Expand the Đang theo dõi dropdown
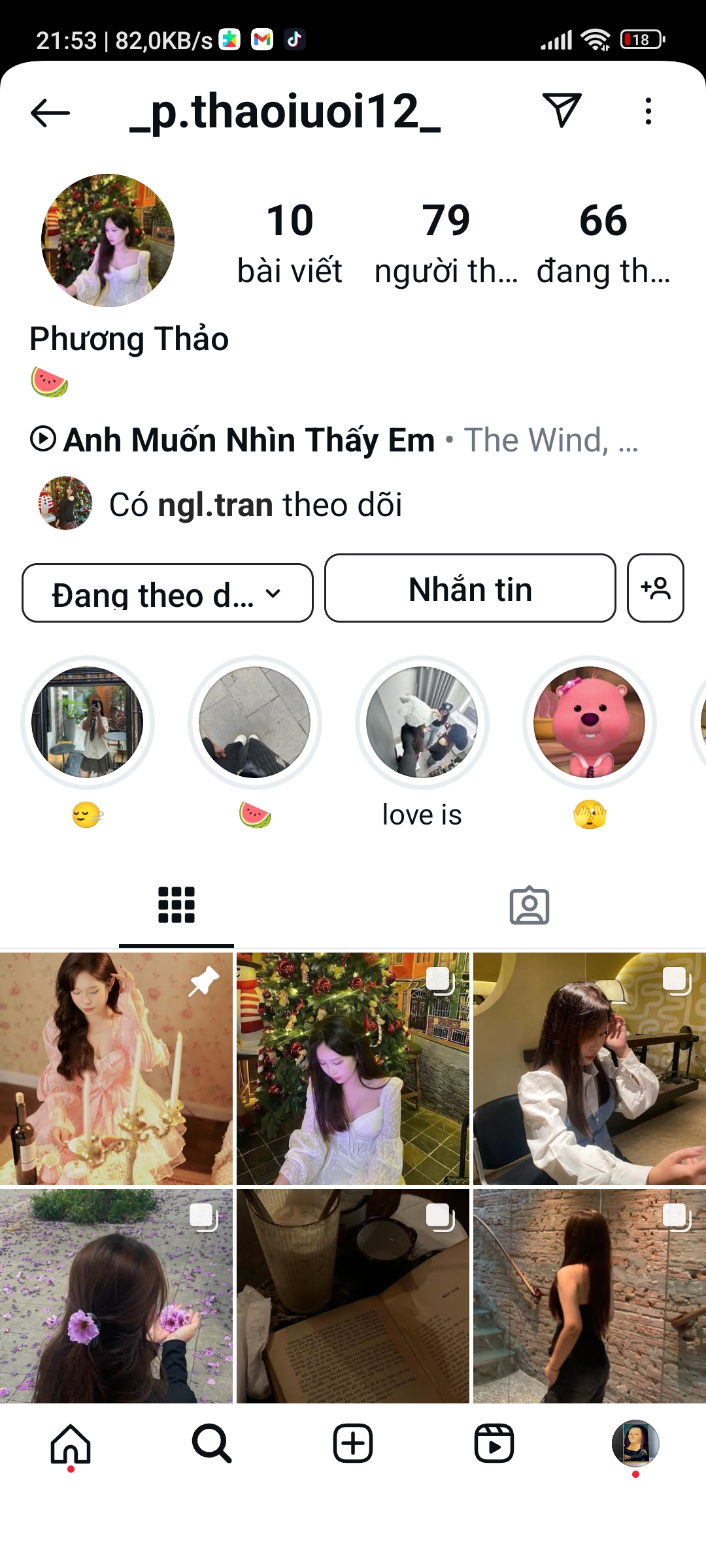The image size is (706, 1568). click(x=167, y=593)
